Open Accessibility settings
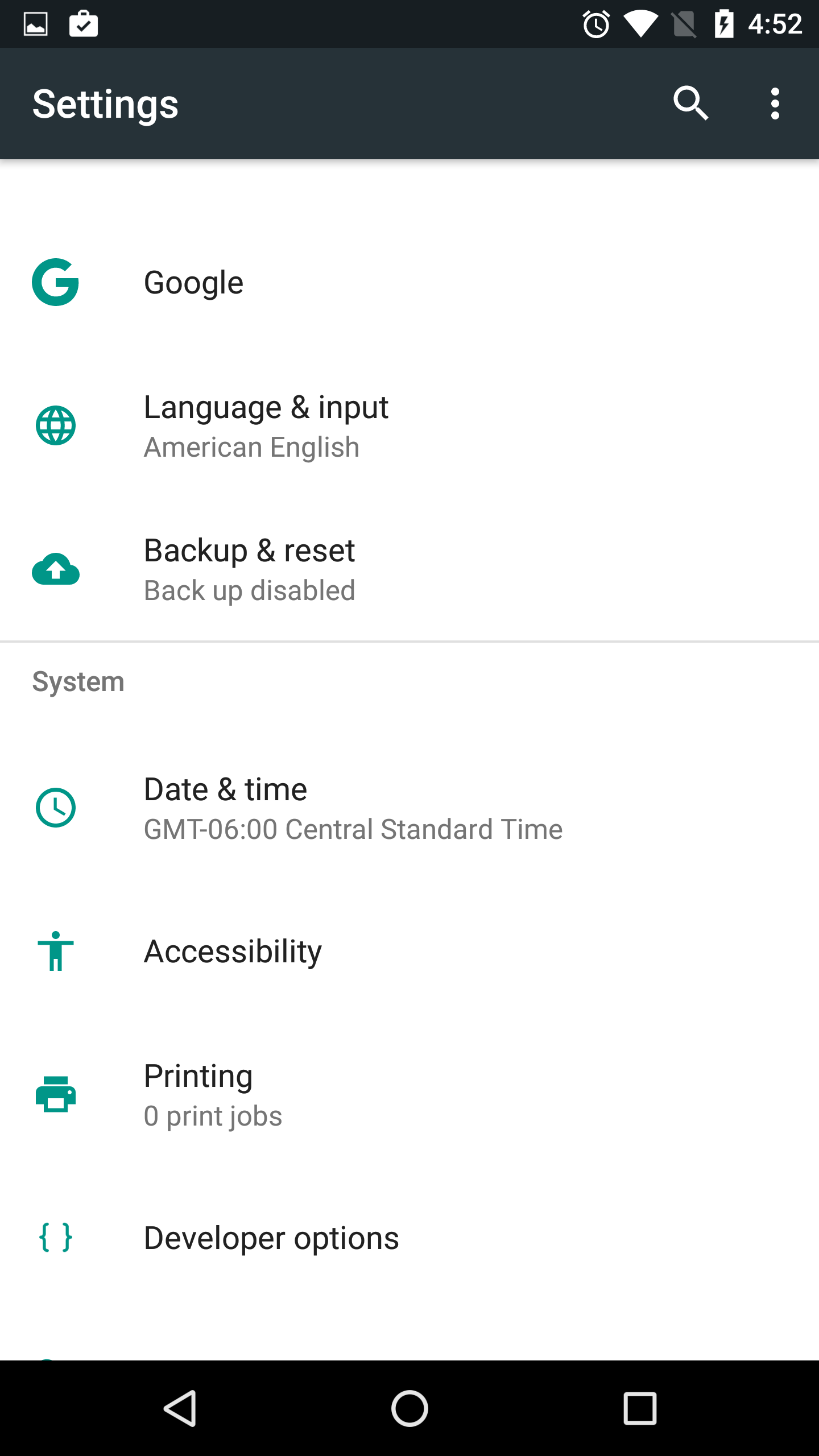The width and height of the screenshot is (819, 1456). [x=233, y=951]
